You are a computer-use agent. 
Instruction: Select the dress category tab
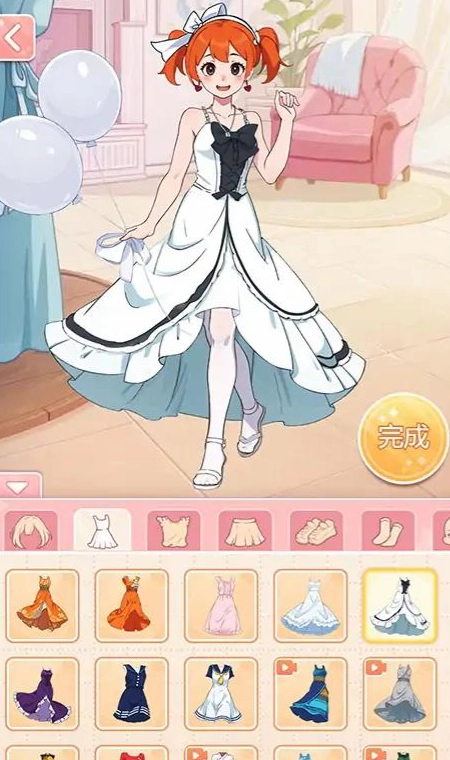tap(102, 530)
